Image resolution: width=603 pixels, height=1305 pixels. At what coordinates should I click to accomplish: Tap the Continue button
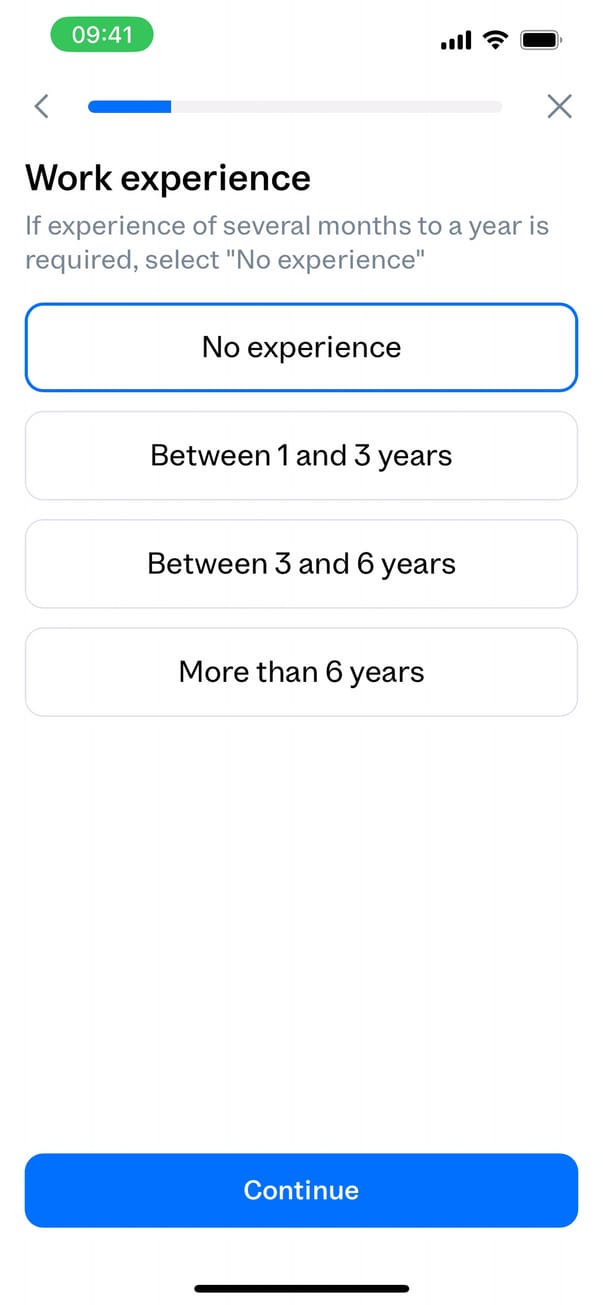301,1190
